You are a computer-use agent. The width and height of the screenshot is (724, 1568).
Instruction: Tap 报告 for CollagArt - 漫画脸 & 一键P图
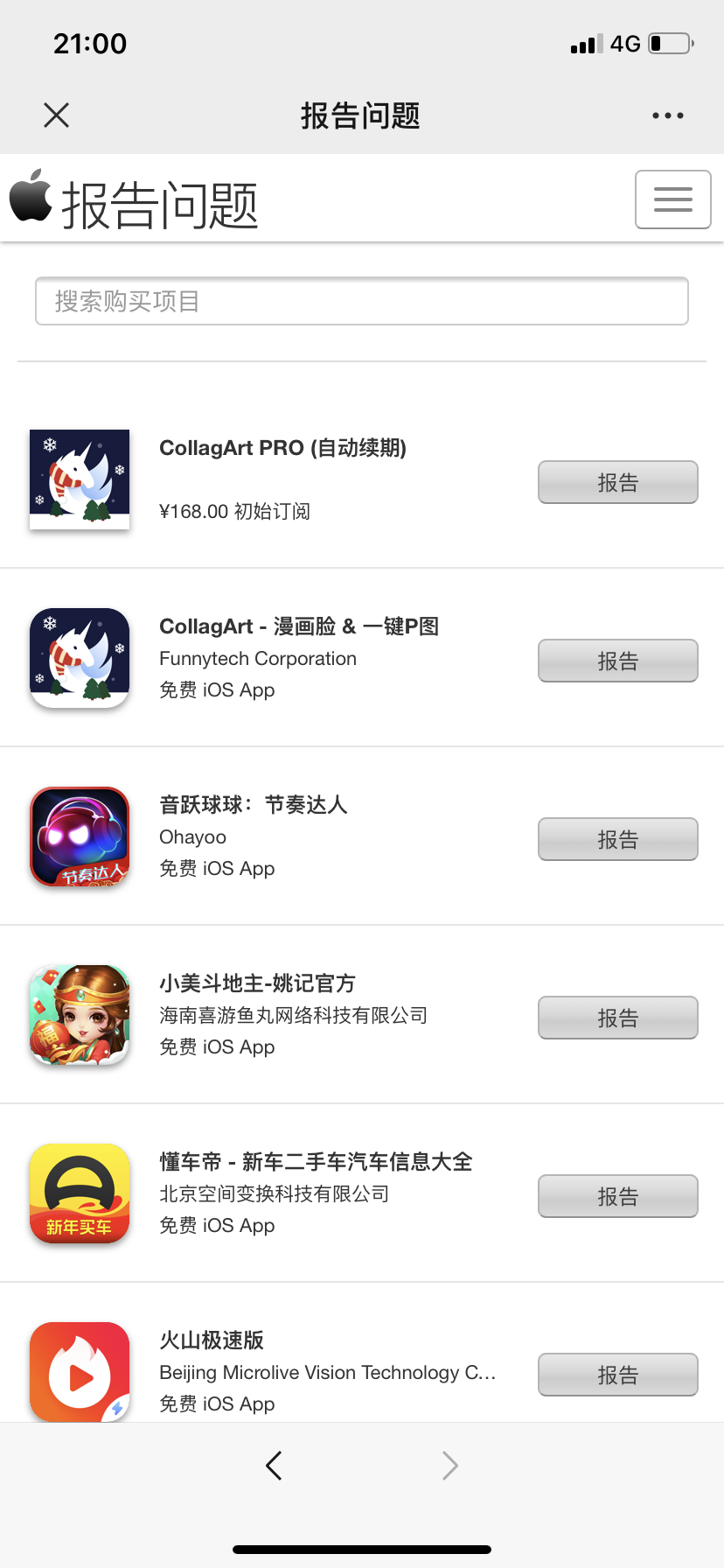[617, 661]
